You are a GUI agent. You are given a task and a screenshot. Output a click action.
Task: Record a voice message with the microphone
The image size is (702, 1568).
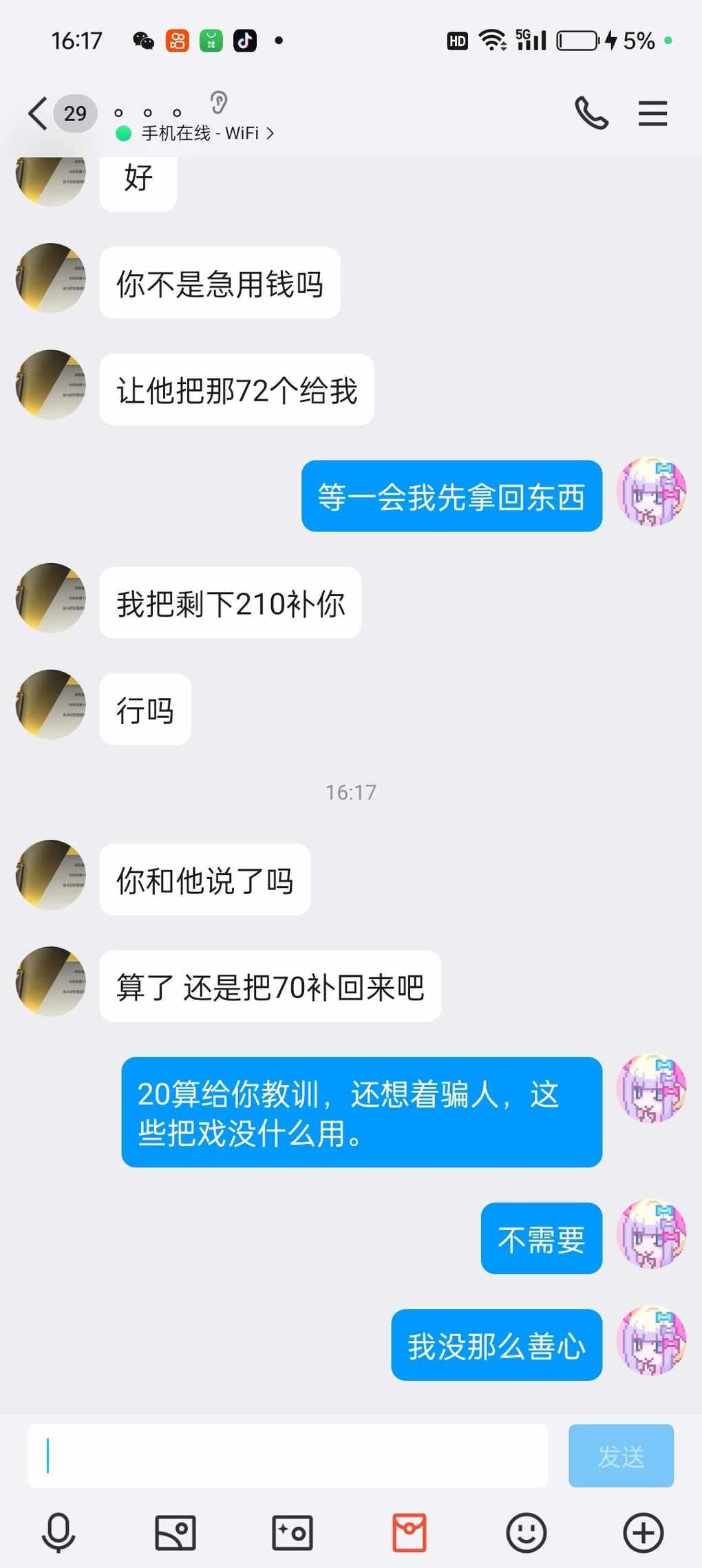[x=58, y=1533]
